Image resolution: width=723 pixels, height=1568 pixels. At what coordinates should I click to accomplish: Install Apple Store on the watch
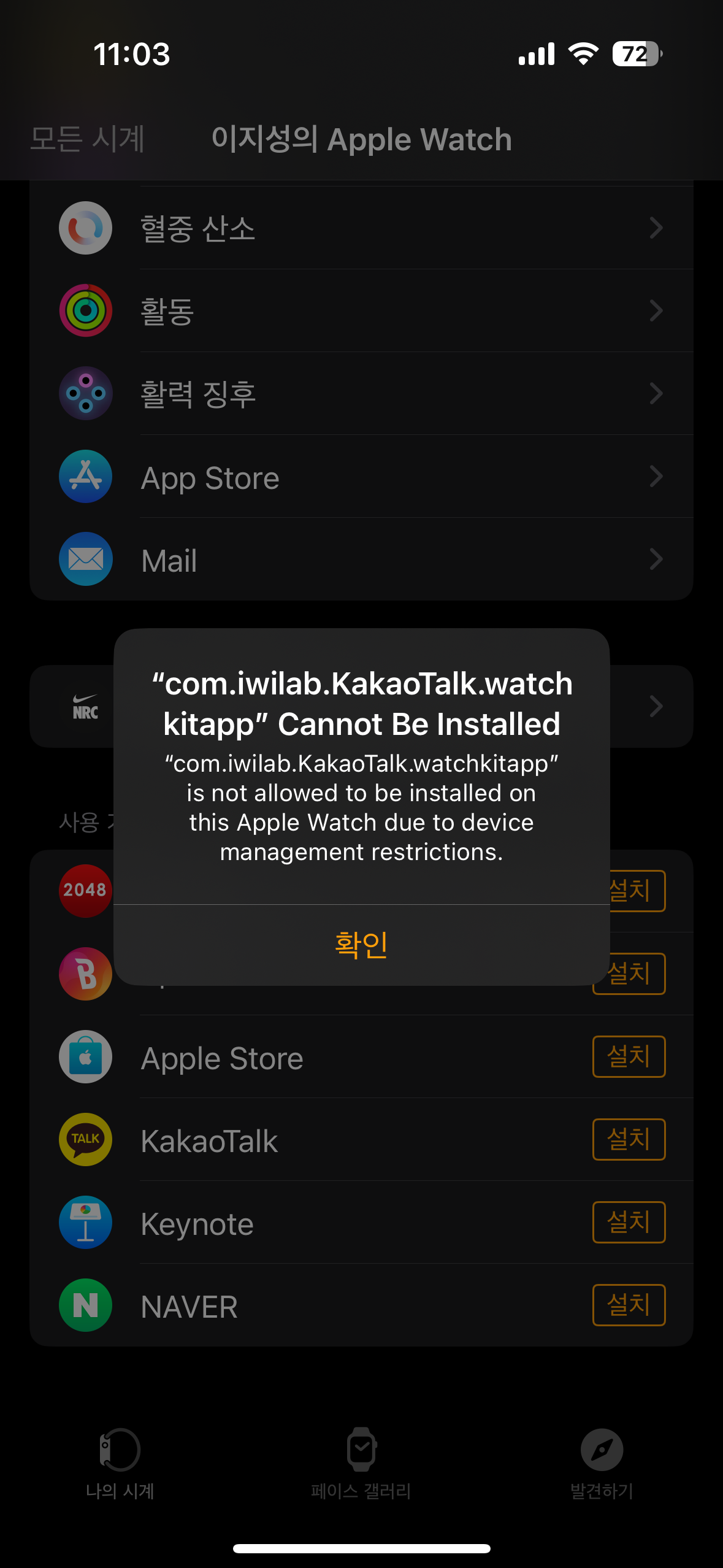tap(629, 1056)
